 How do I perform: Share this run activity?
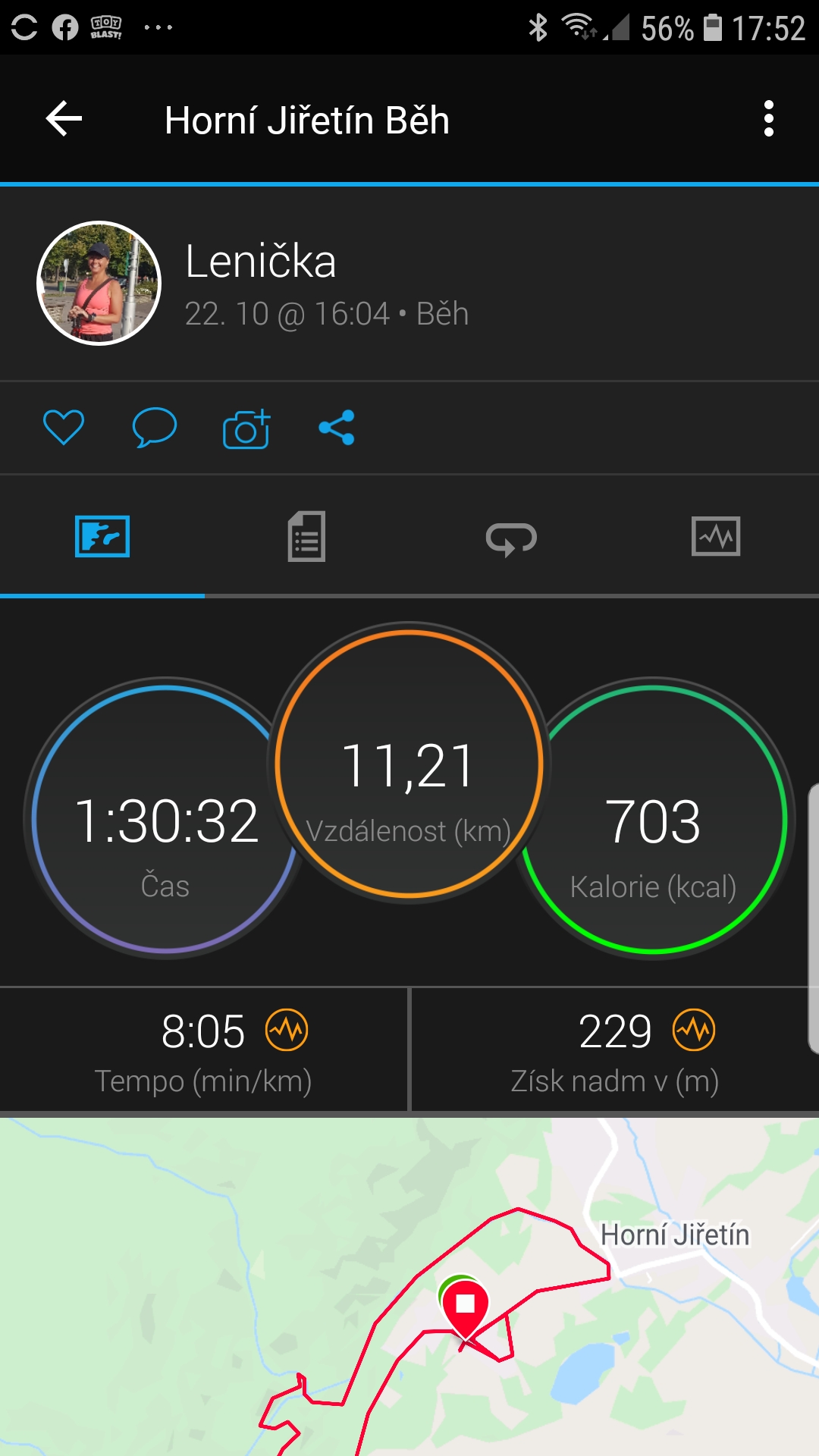click(337, 428)
